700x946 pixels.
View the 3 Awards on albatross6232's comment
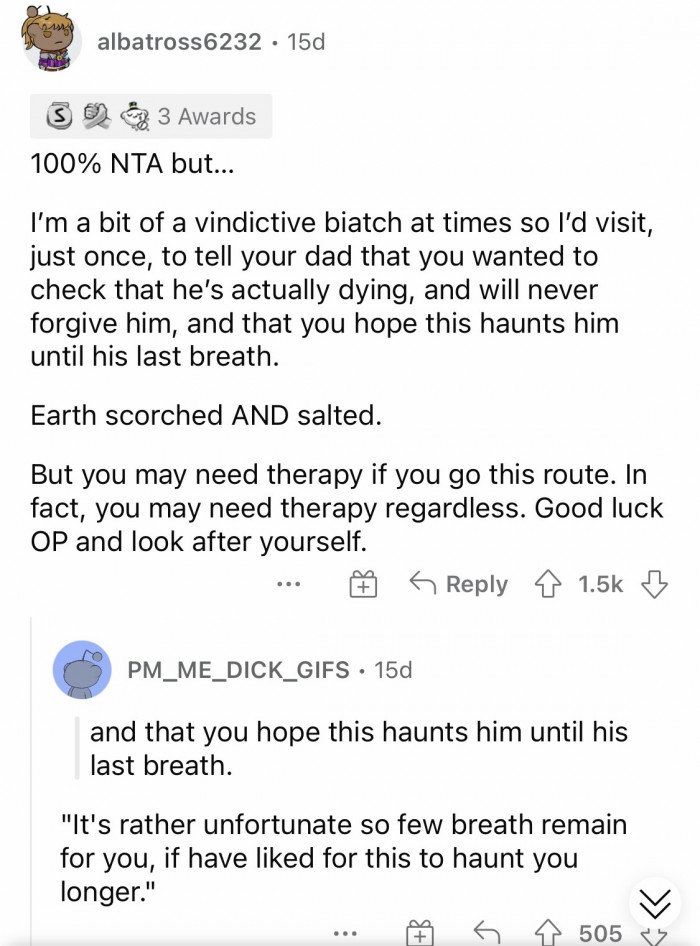click(149, 117)
